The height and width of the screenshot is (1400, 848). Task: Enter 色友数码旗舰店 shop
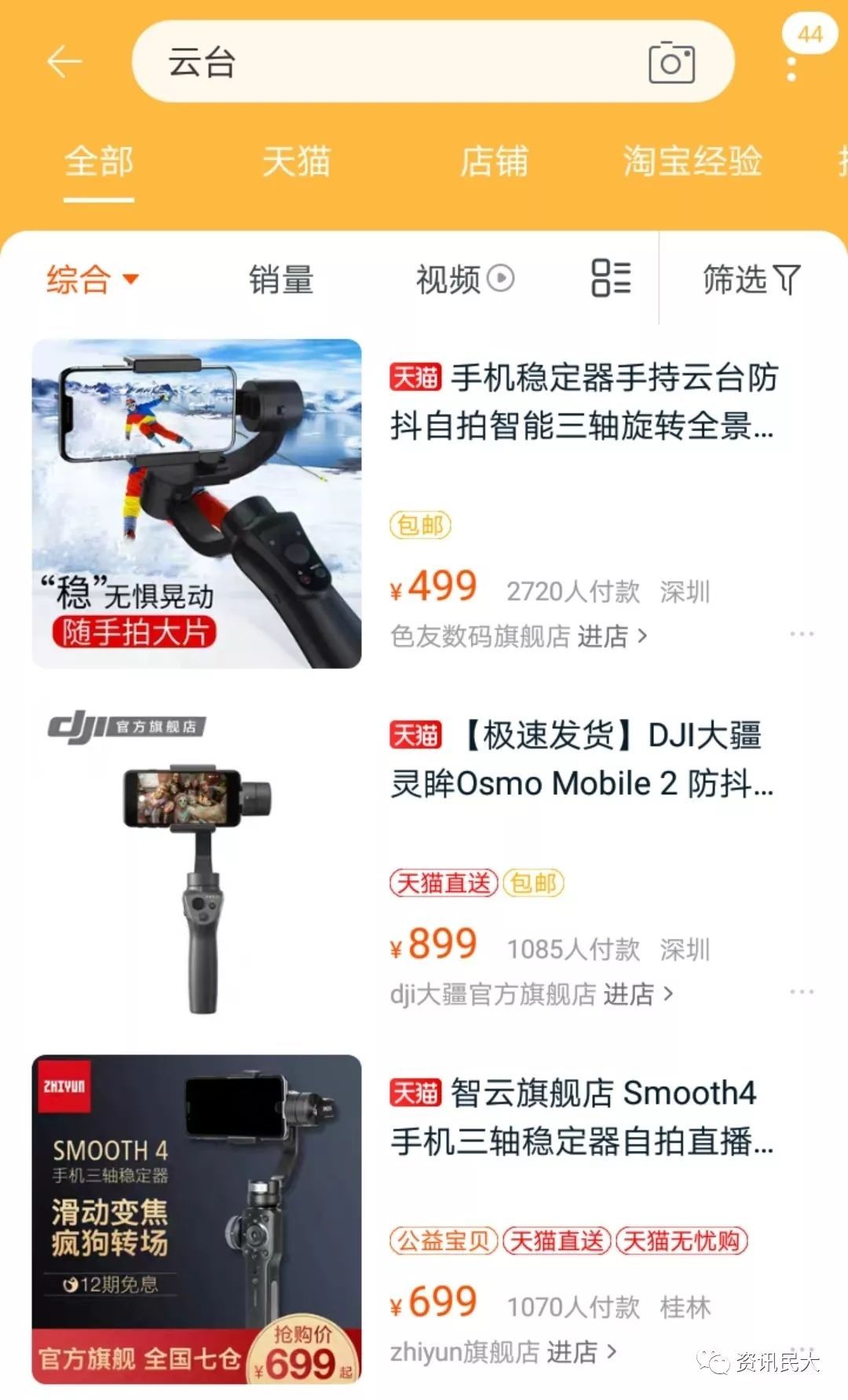coord(519,636)
